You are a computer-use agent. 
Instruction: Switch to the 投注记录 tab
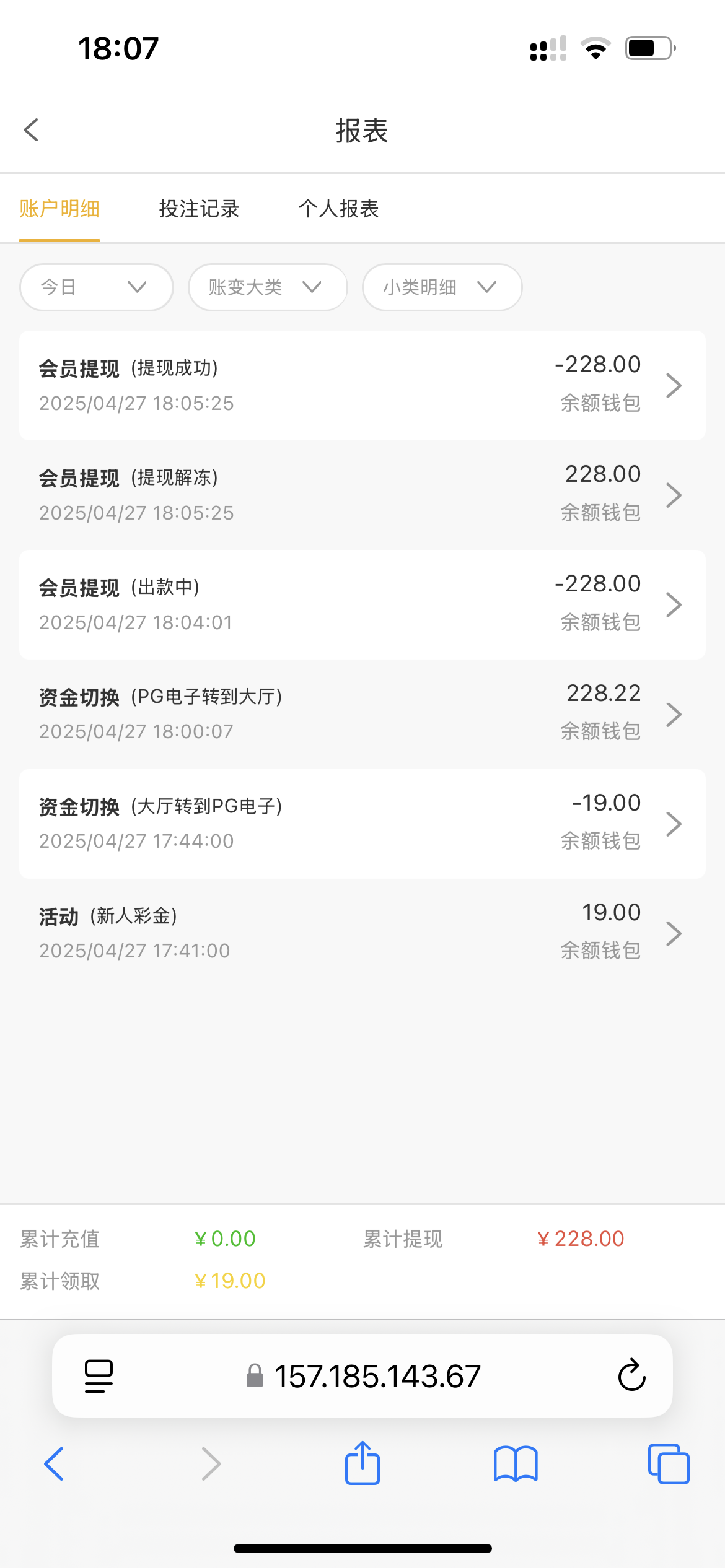point(199,209)
